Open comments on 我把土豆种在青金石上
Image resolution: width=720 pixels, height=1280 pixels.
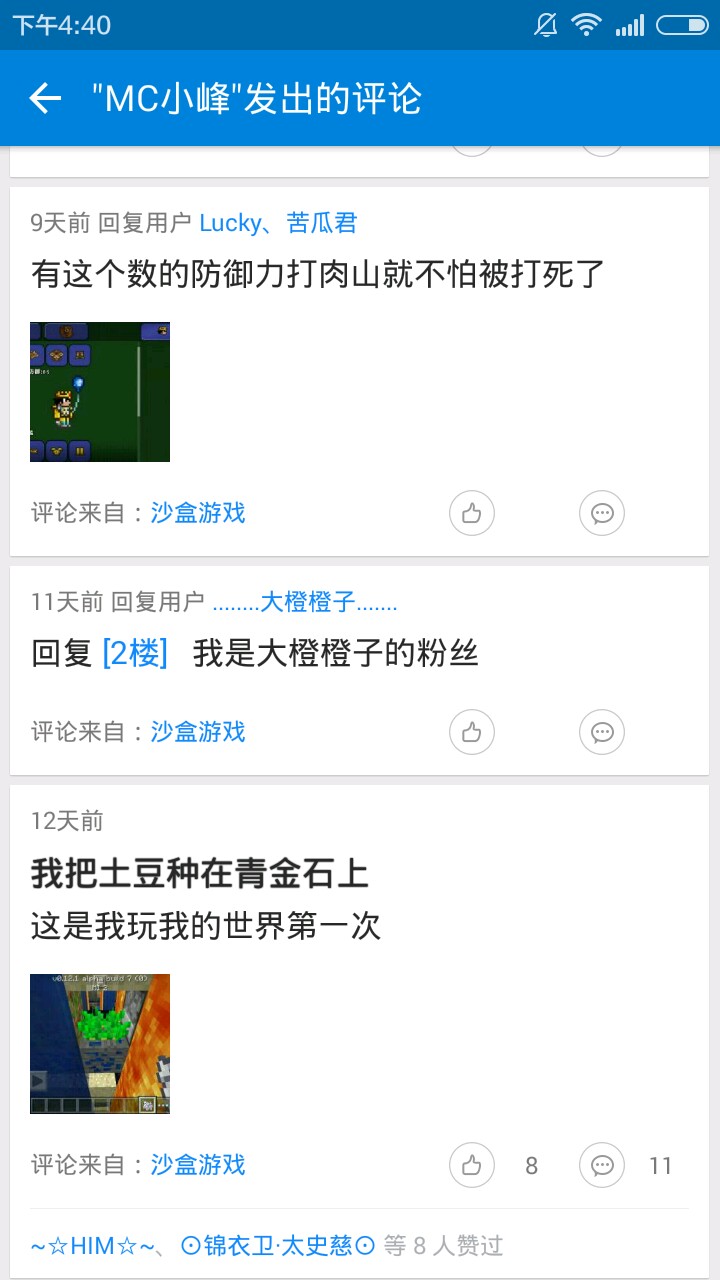point(602,1166)
